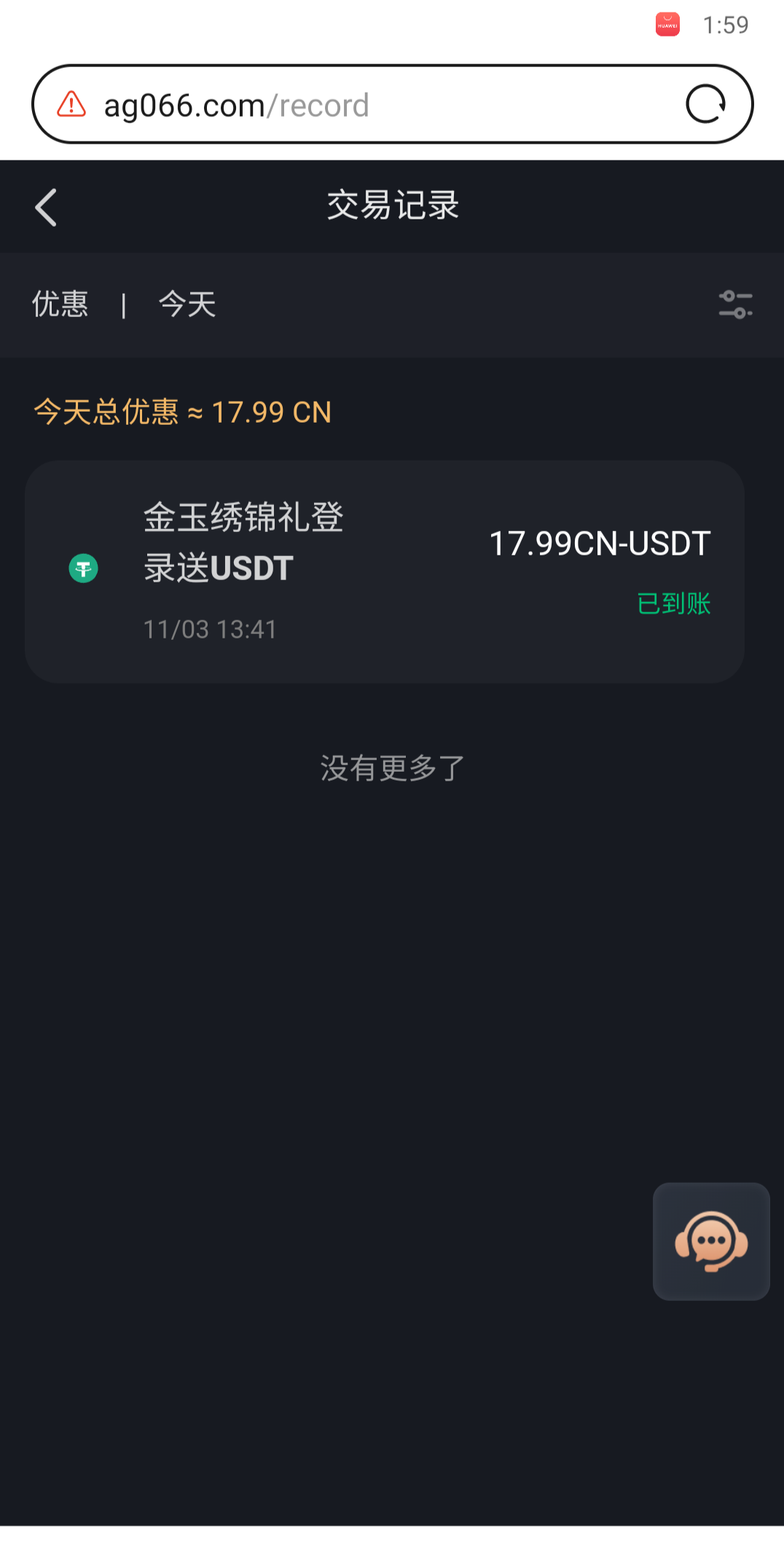
Task: Open the filter settings icon
Action: [735, 305]
